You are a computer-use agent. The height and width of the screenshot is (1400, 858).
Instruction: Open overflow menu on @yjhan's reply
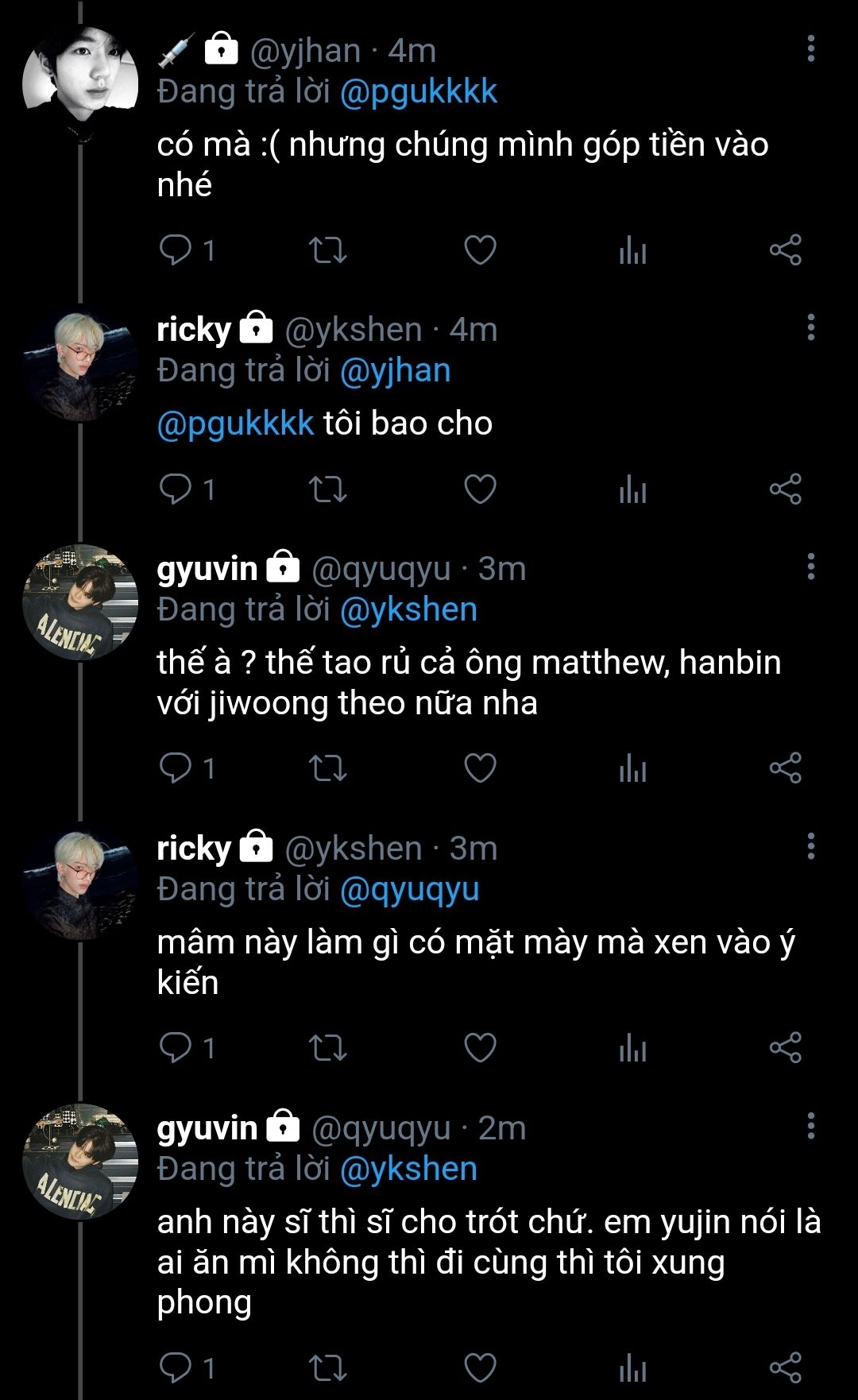coord(810,49)
